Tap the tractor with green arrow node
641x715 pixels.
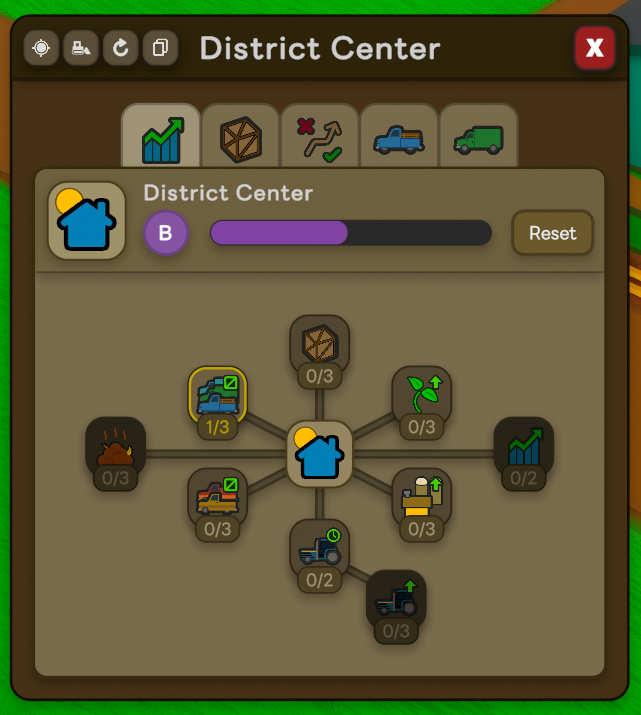[396, 600]
